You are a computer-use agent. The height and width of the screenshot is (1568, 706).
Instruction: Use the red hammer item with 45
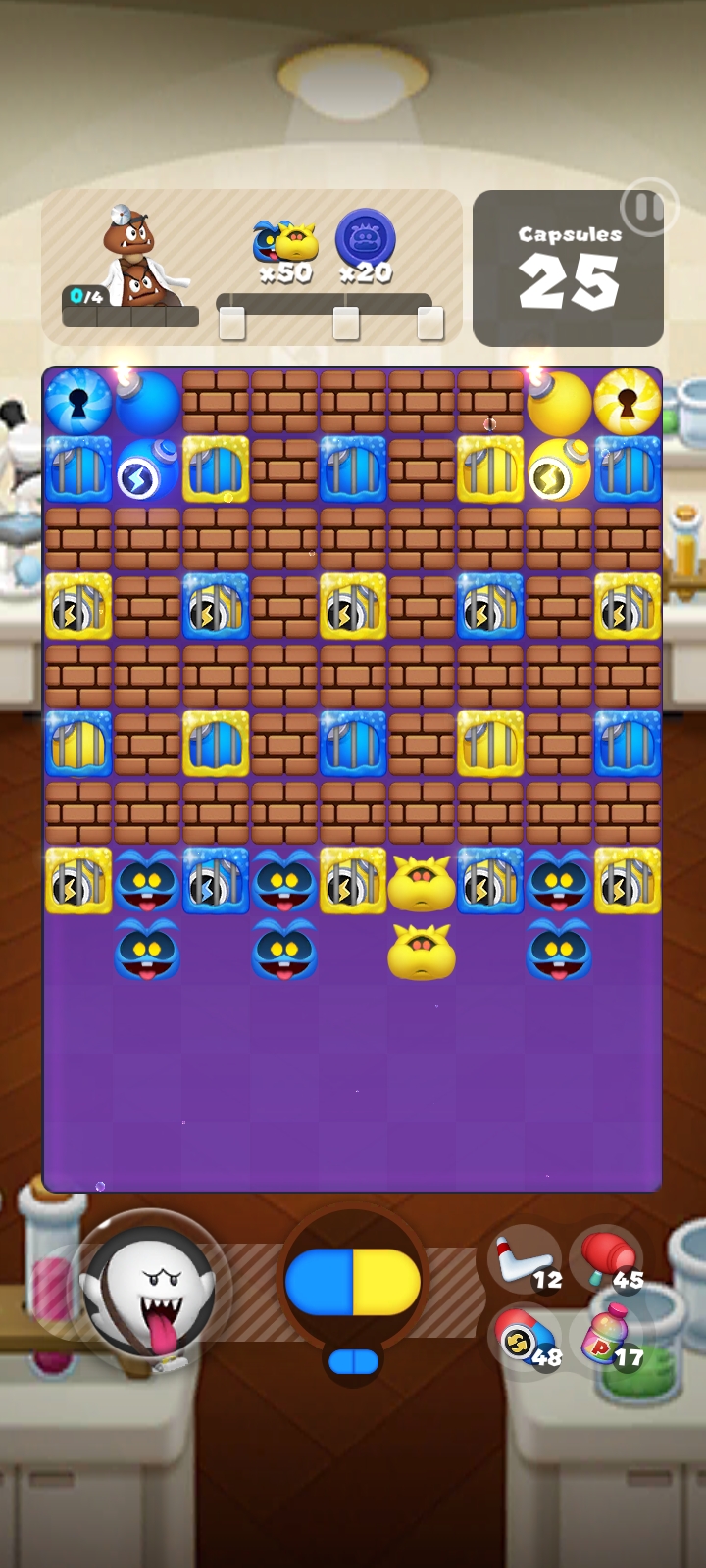[607, 1261]
